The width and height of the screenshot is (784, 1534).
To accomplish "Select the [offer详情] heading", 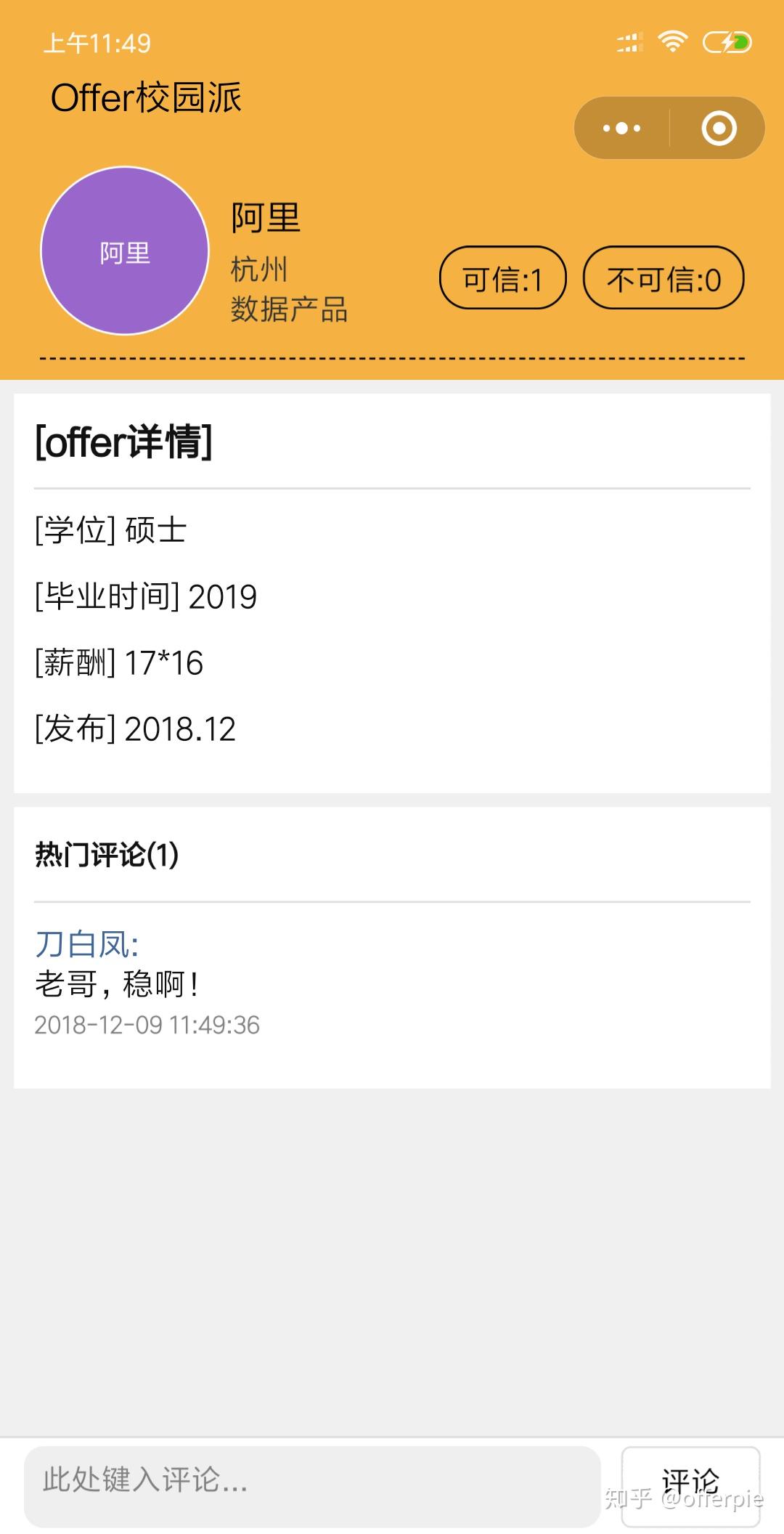I will point(123,441).
